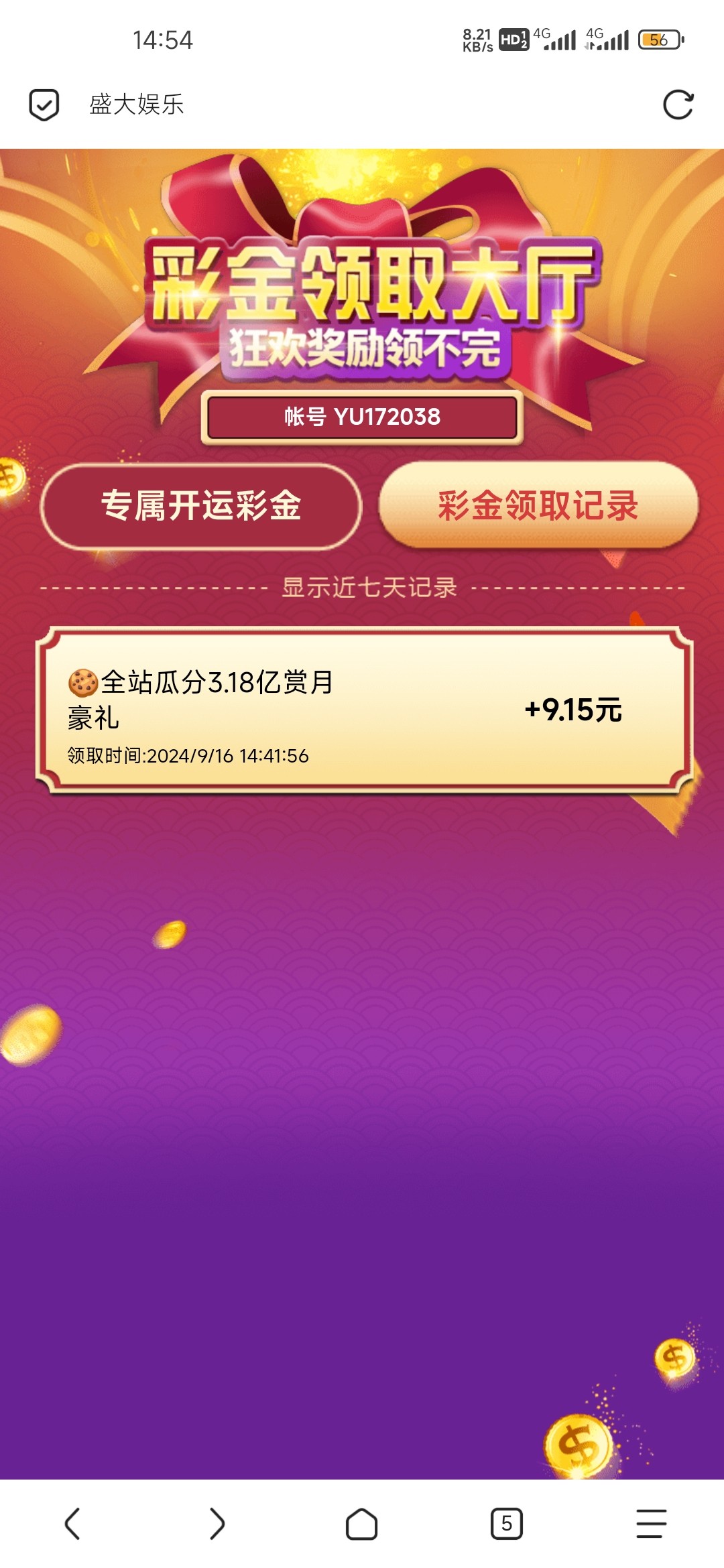Open the browser tabs switcher

(x=506, y=1524)
